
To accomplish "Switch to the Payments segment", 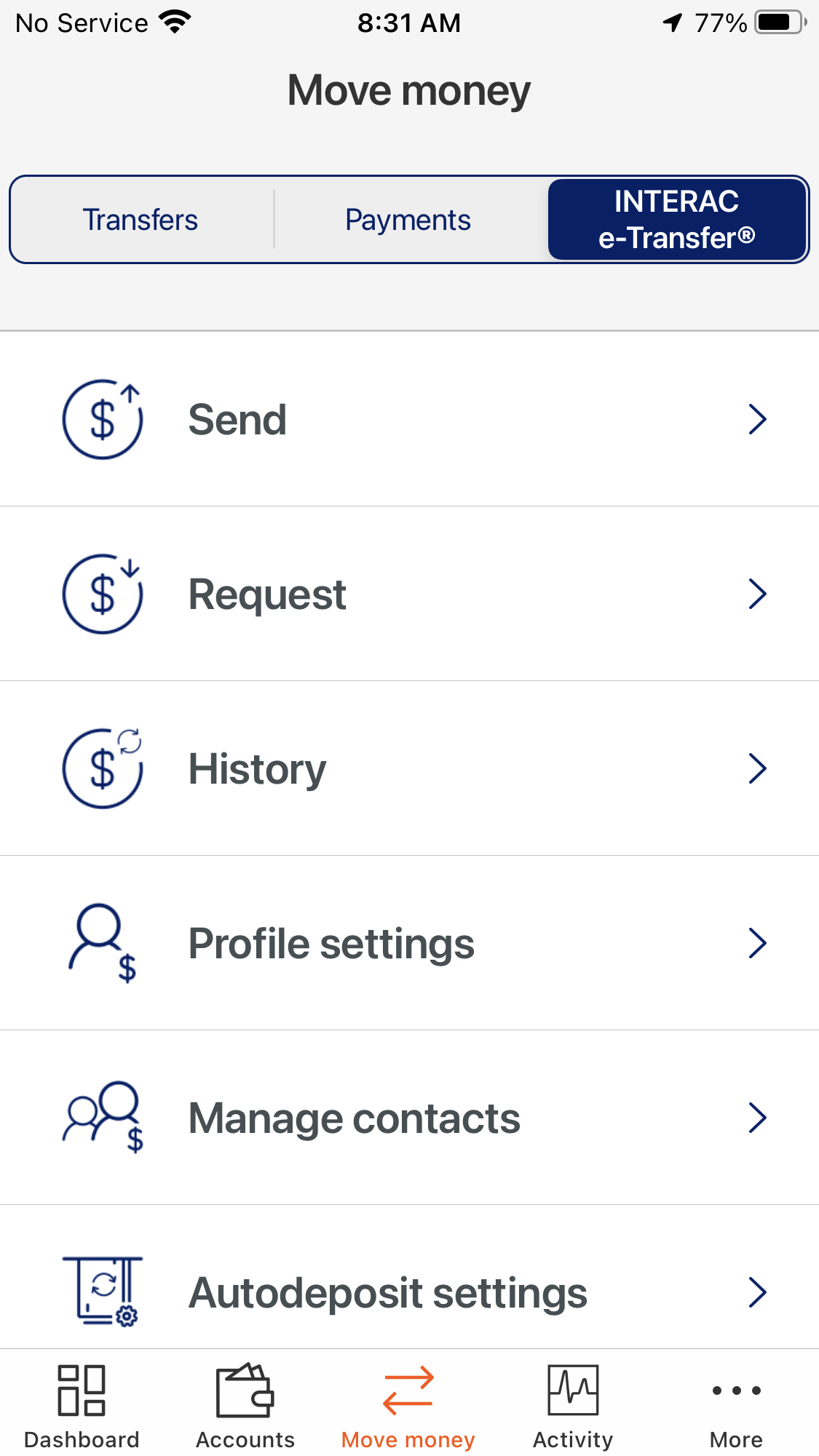I will 408,220.
